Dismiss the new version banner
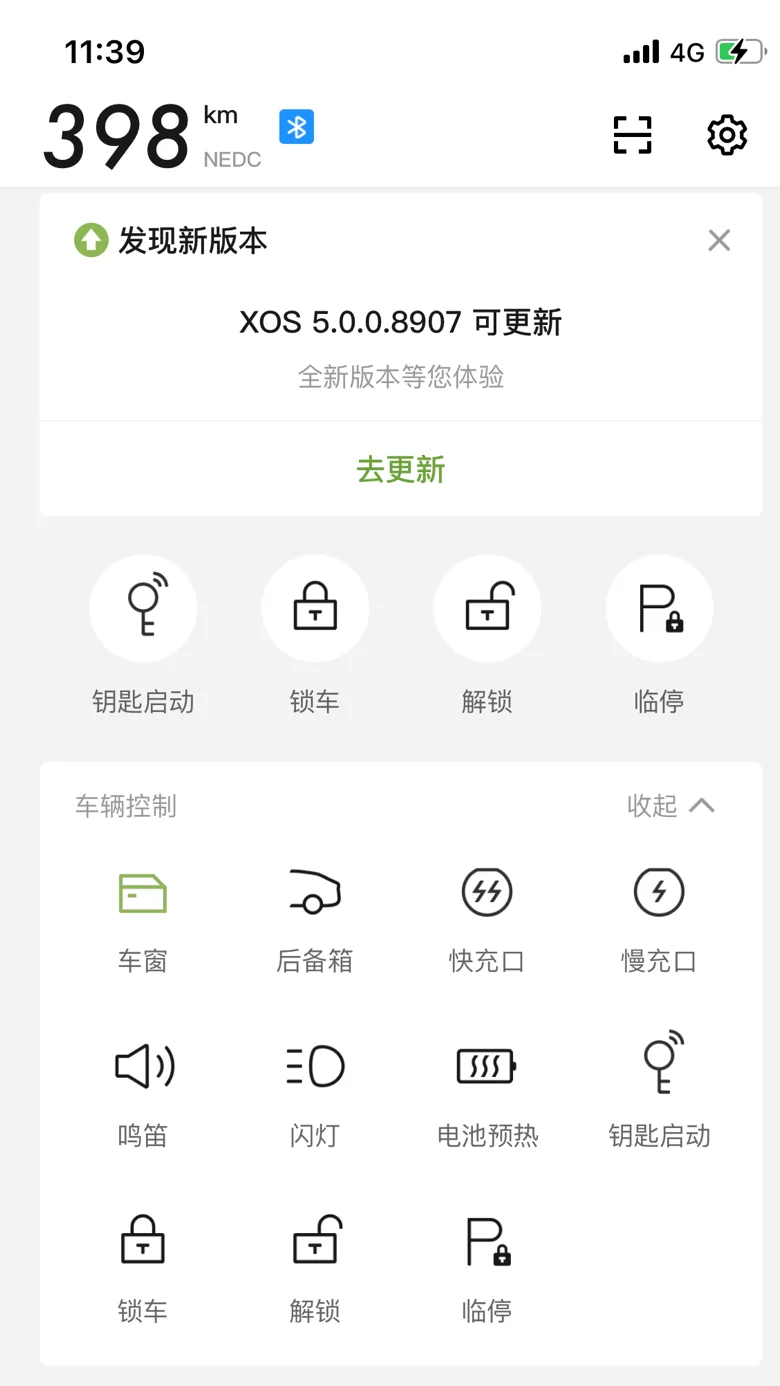The image size is (780, 1386). point(719,240)
